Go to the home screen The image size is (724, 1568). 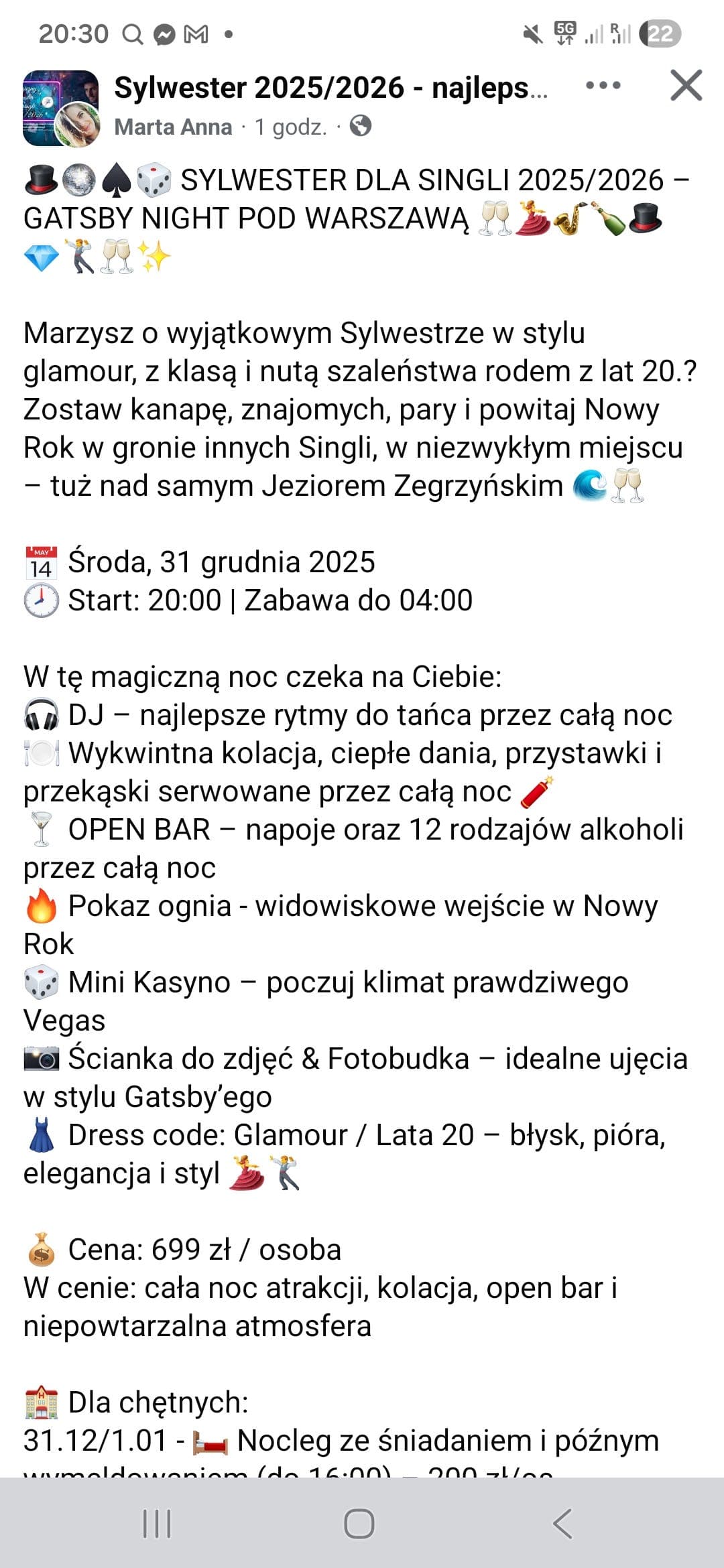[359, 1523]
